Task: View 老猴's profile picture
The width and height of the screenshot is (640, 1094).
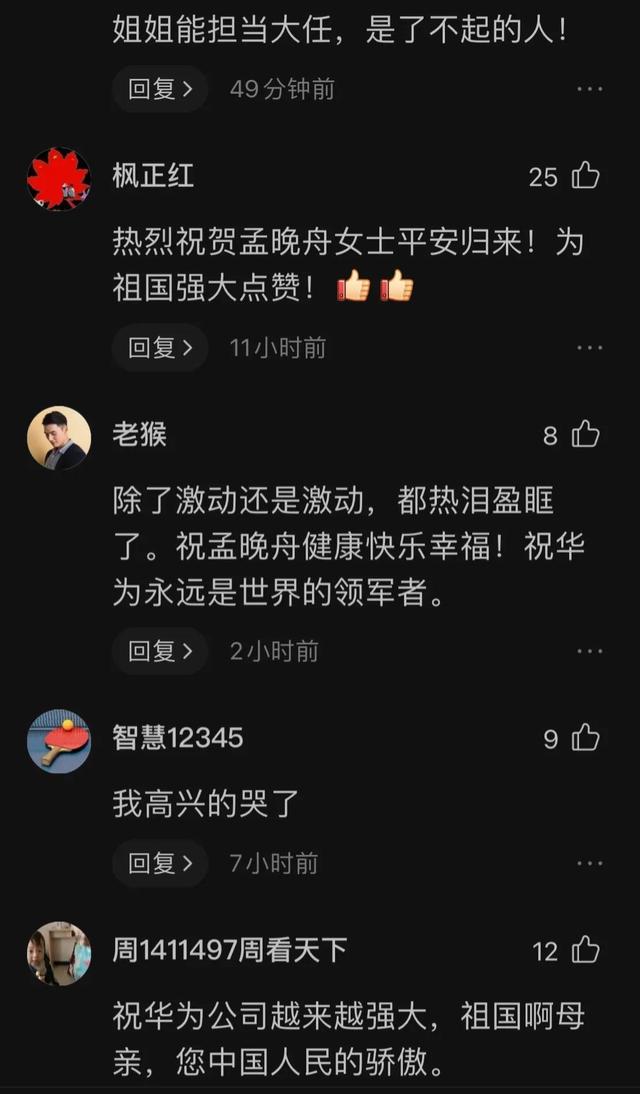Action: [59, 438]
